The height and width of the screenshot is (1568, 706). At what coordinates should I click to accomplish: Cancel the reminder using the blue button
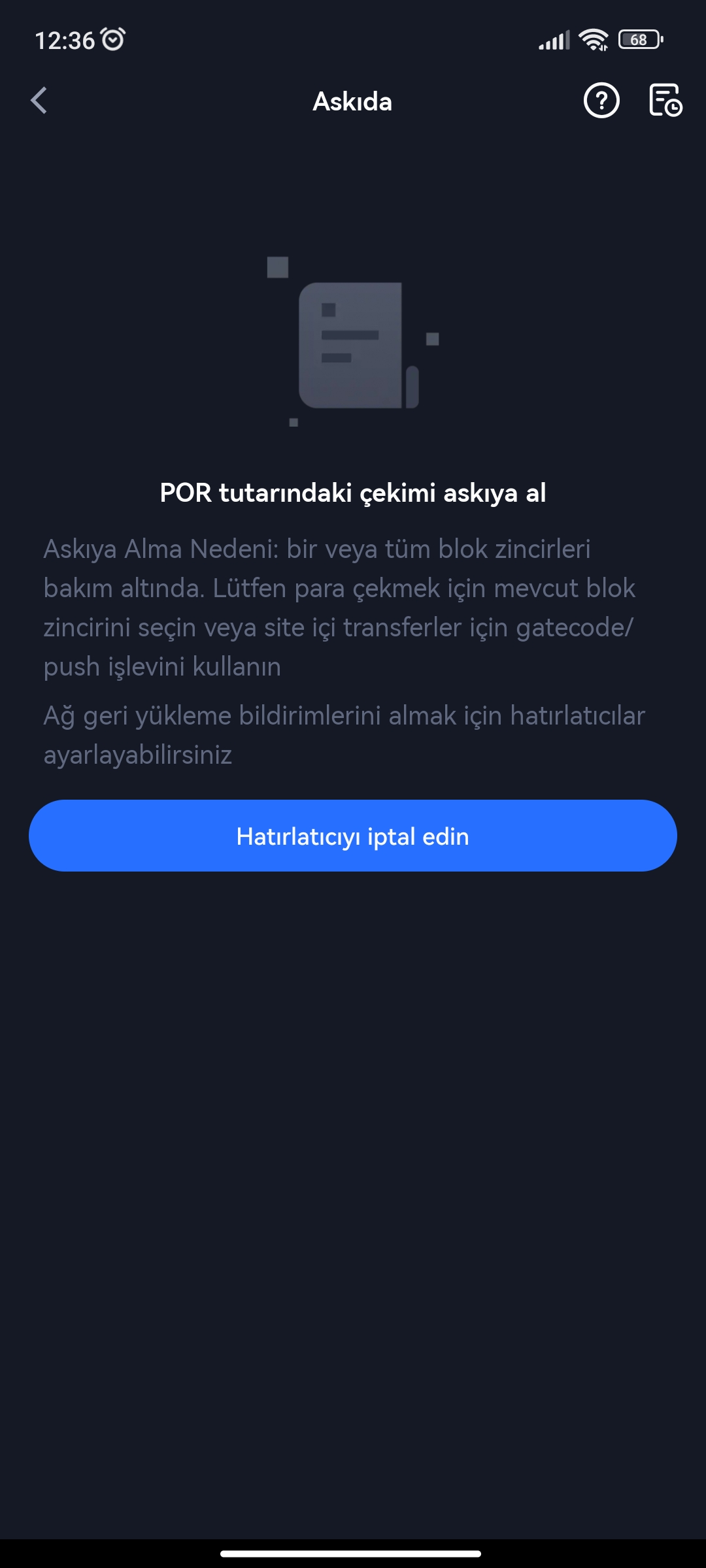click(x=353, y=836)
